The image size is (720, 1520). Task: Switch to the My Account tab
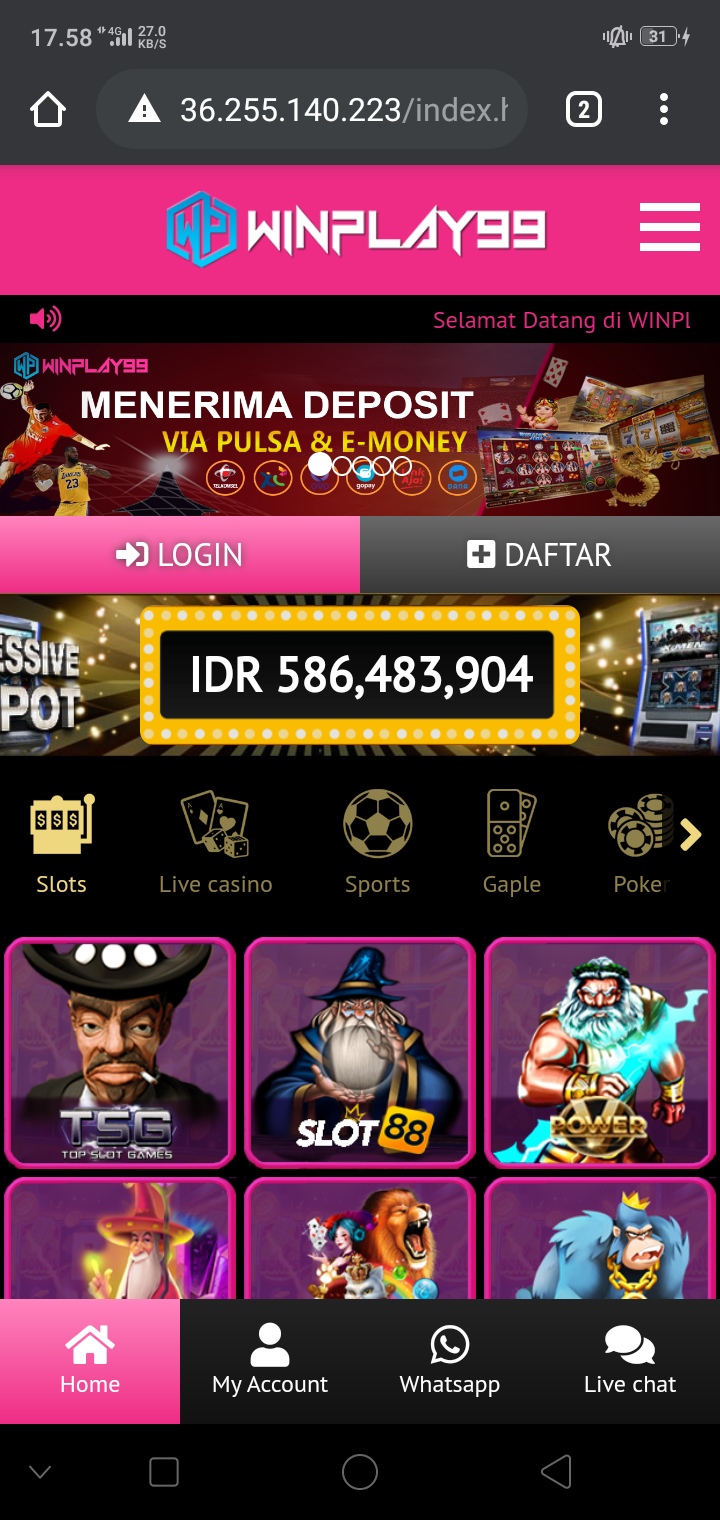coord(270,1361)
